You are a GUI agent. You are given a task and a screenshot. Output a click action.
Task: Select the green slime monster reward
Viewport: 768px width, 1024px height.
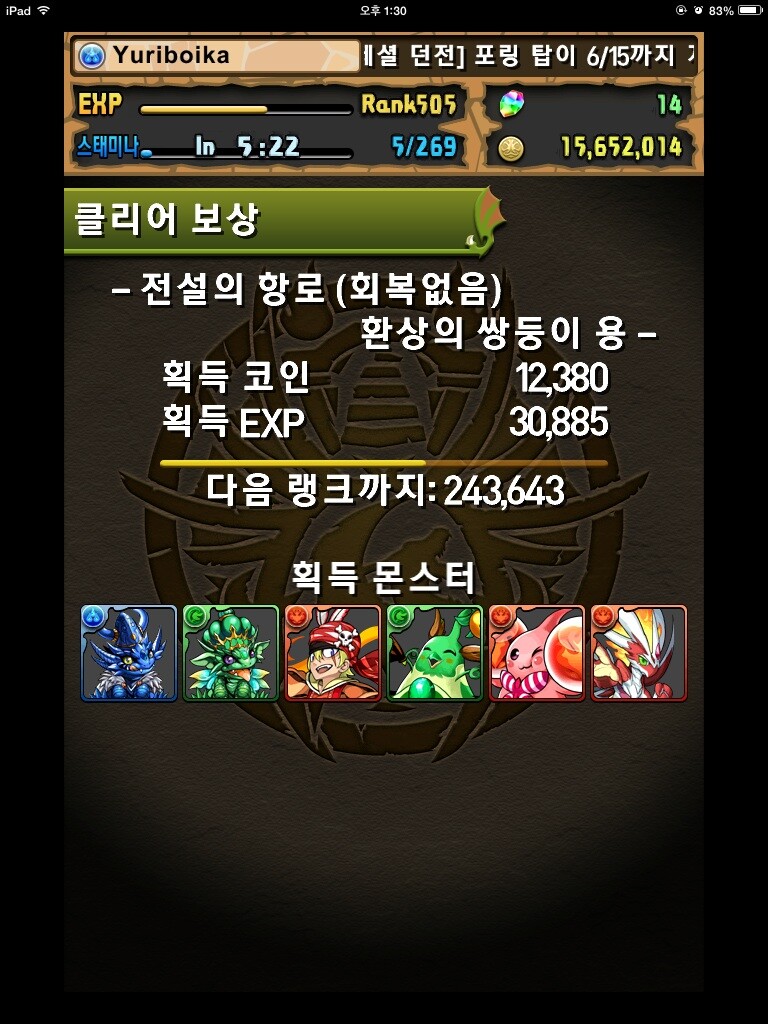pyautogui.click(x=434, y=653)
